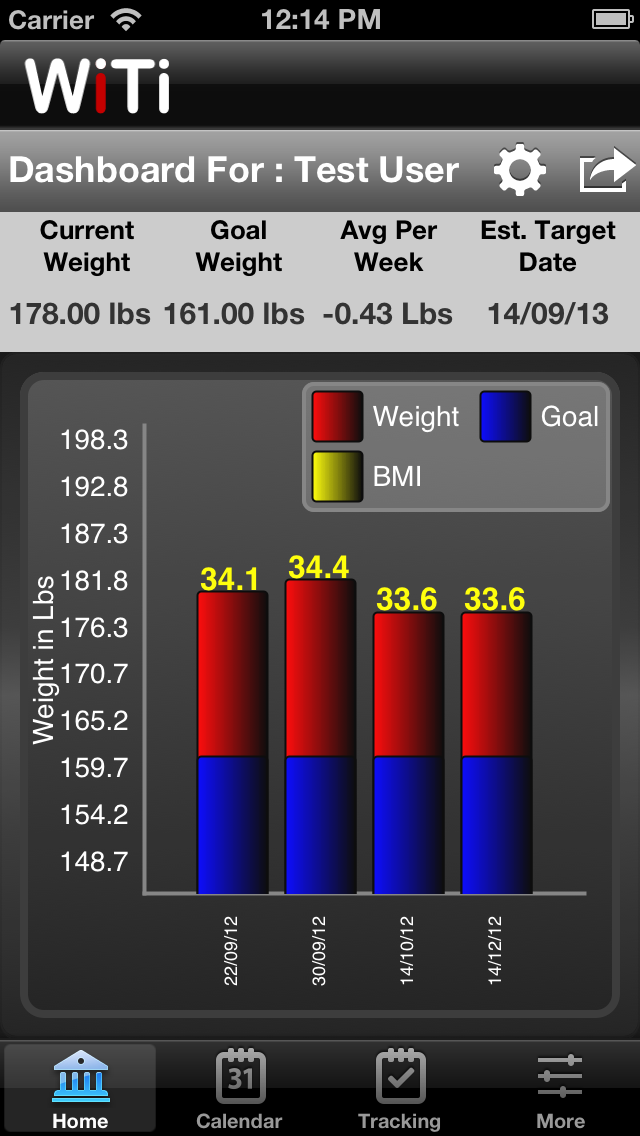Share the dashboard via share icon
The image size is (640, 1136).
(x=607, y=170)
